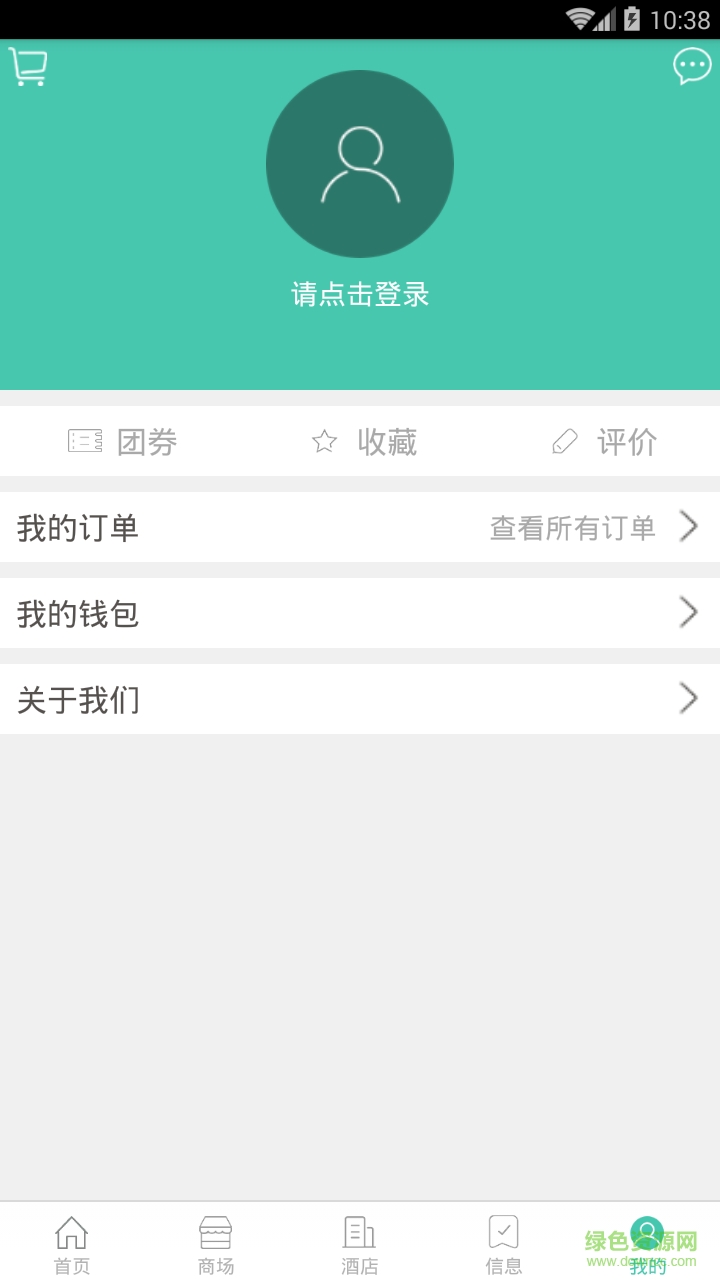The height and width of the screenshot is (1280, 720).
Task: Expand the 我的钱包 wallet chevron
Action: tap(688, 611)
